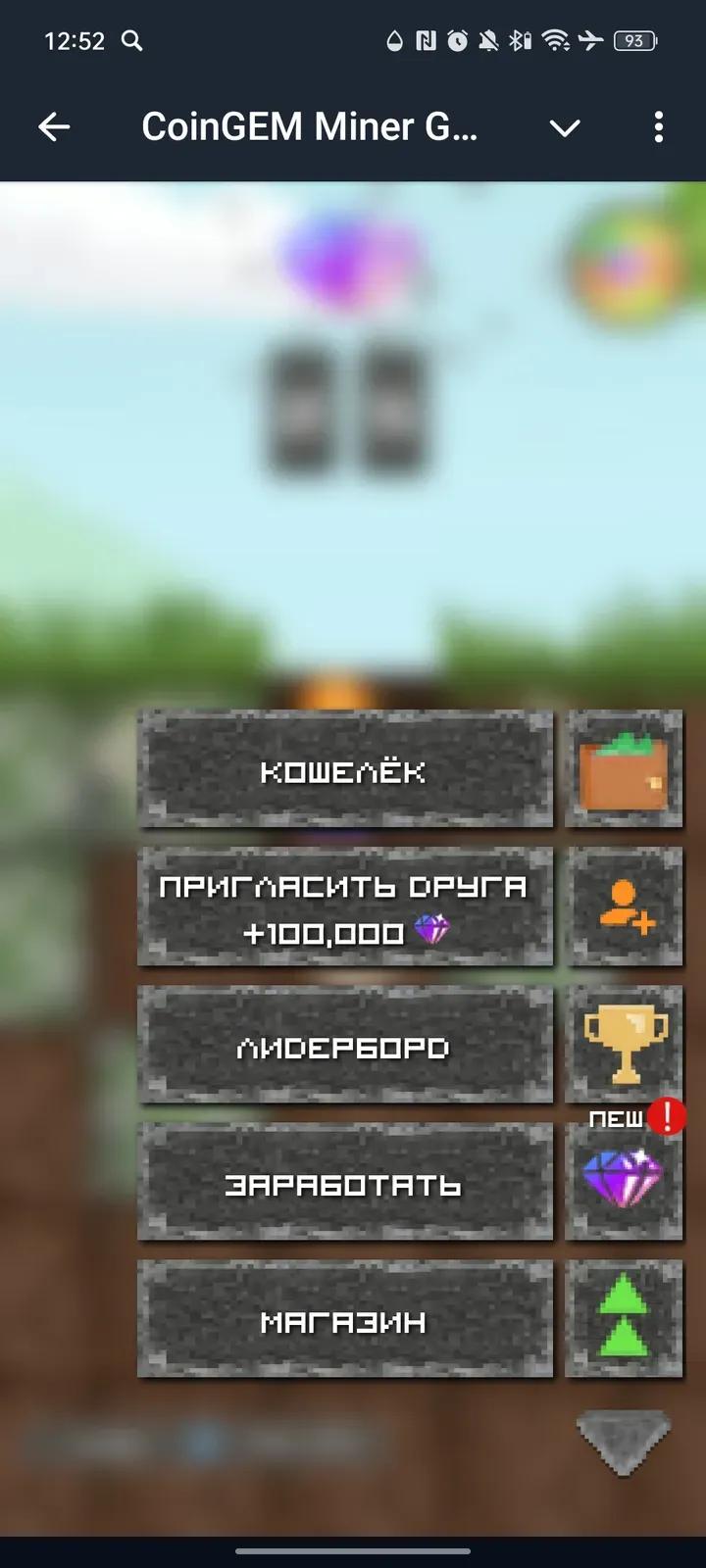Viewport: 706px width, 1568px height.
Task: Go back using the top arrow
Action: coord(54,126)
